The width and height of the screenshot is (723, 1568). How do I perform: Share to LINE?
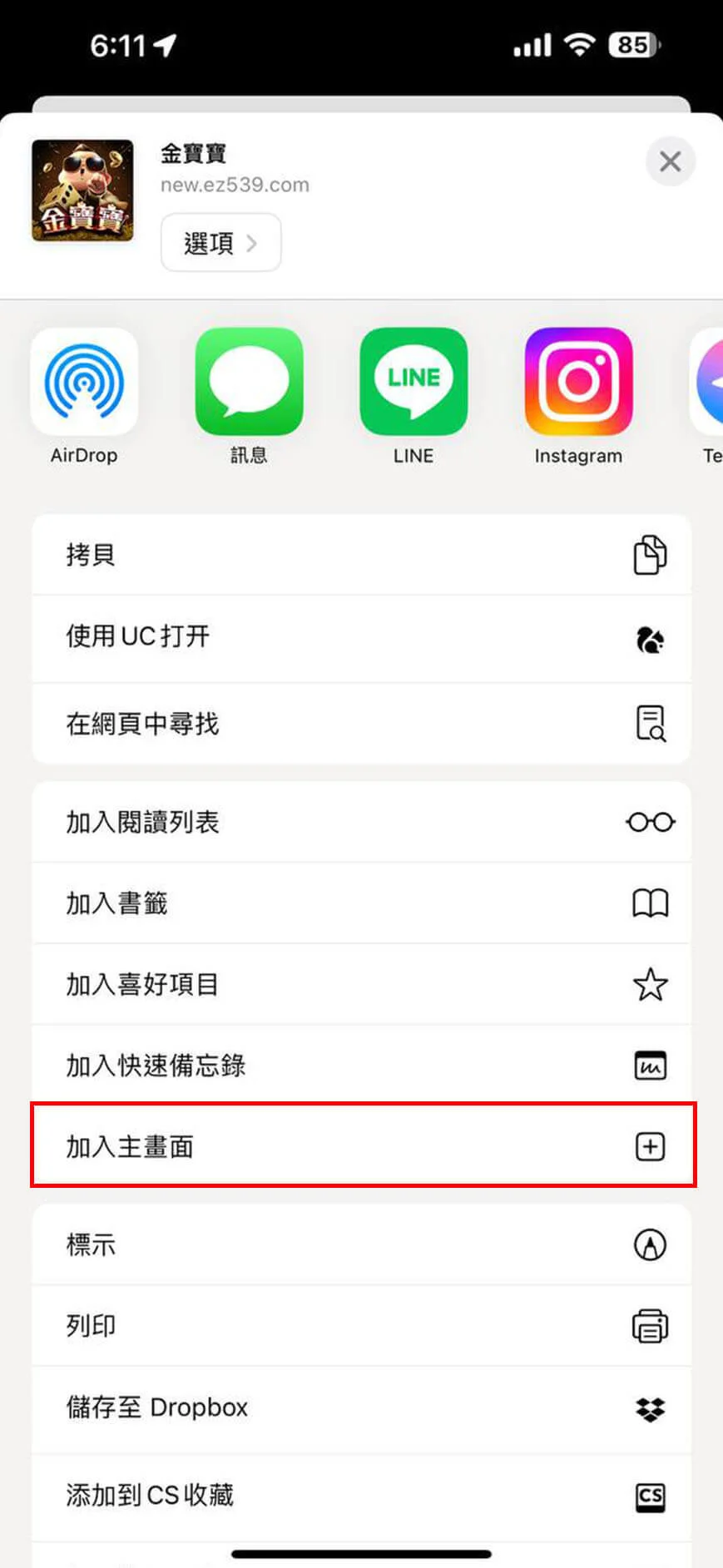(413, 382)
